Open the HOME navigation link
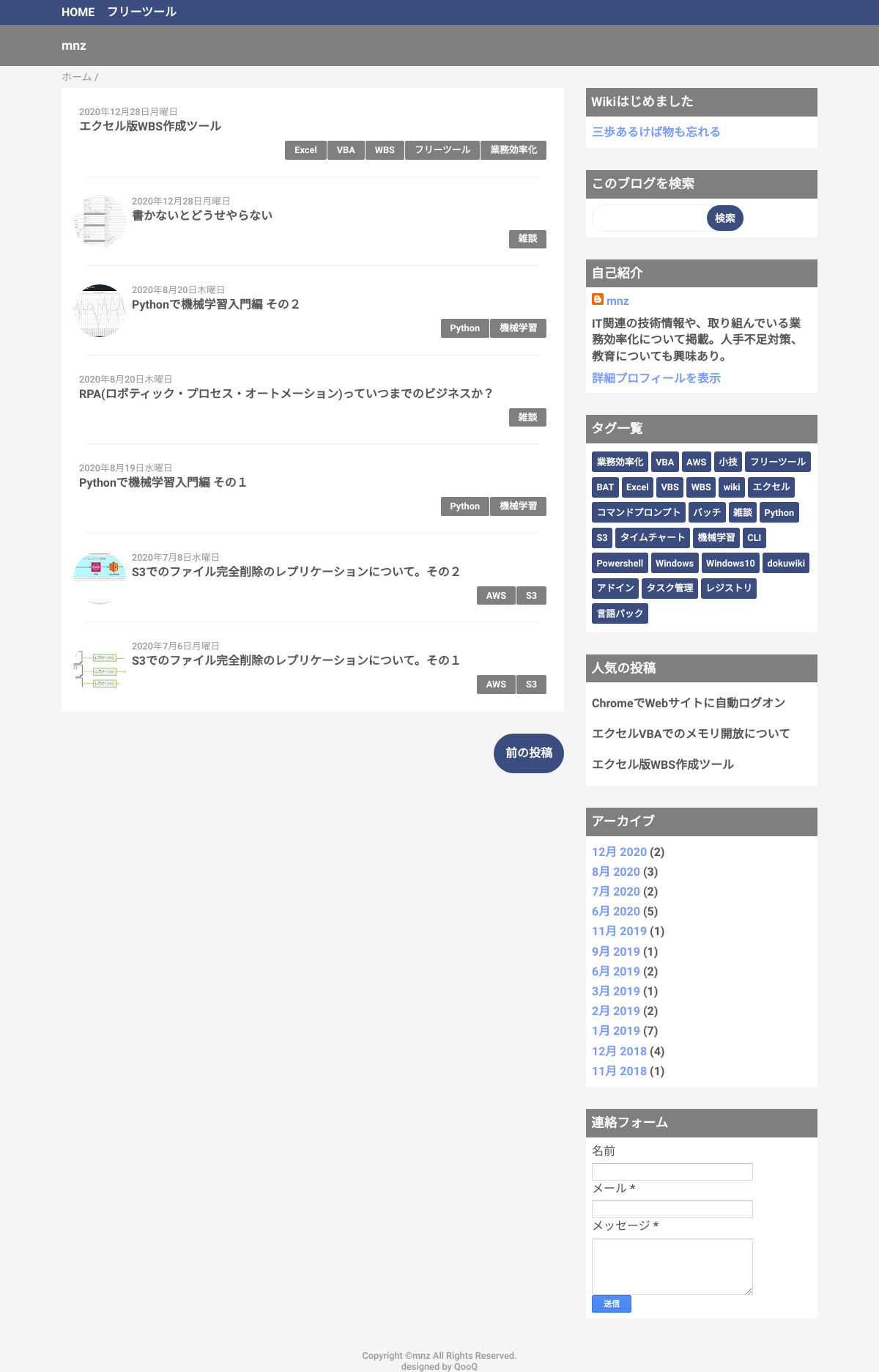Image resolution: width=879 pixels, height=1372 pixels. (x=78, y=12)
